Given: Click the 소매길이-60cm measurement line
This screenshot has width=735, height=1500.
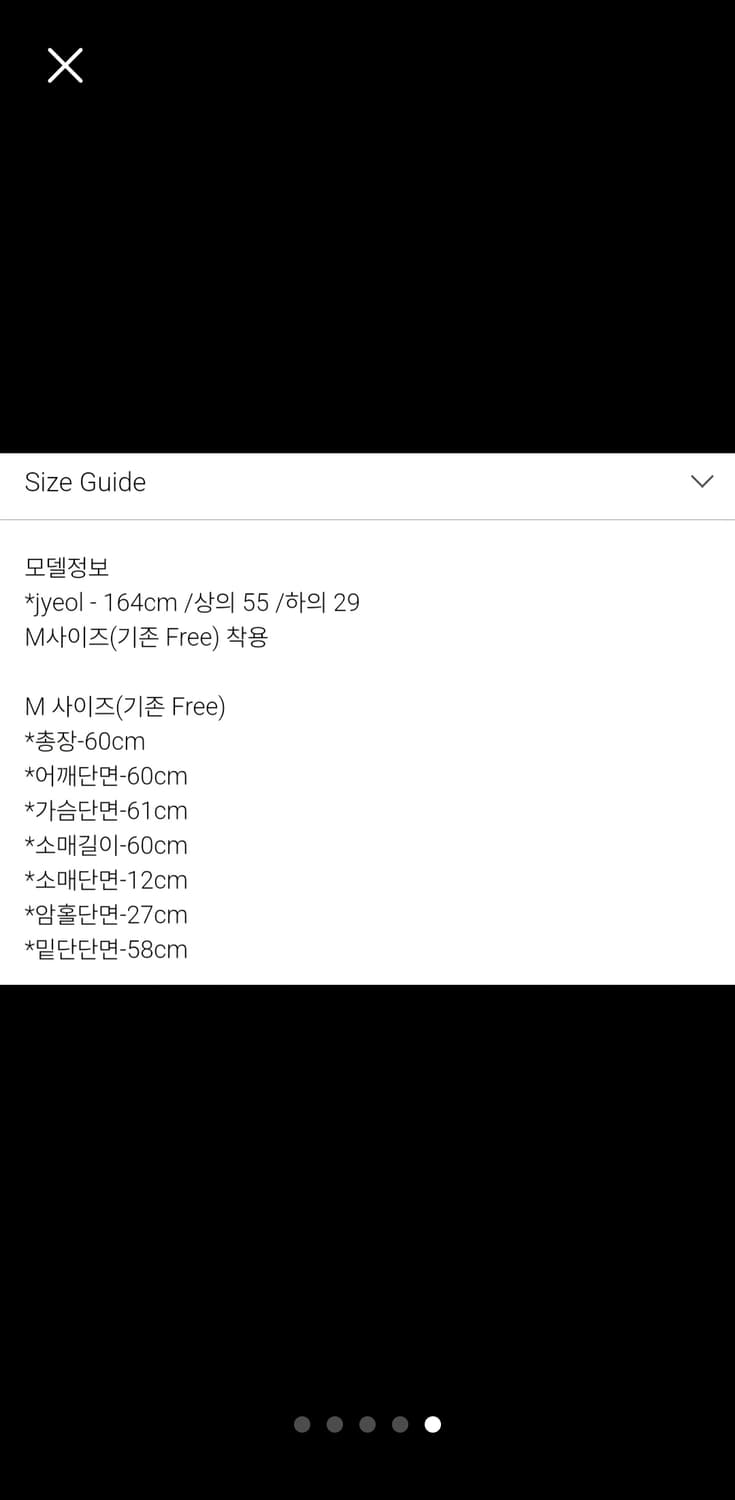Looking at the screenshot, I should click(105, 845).
